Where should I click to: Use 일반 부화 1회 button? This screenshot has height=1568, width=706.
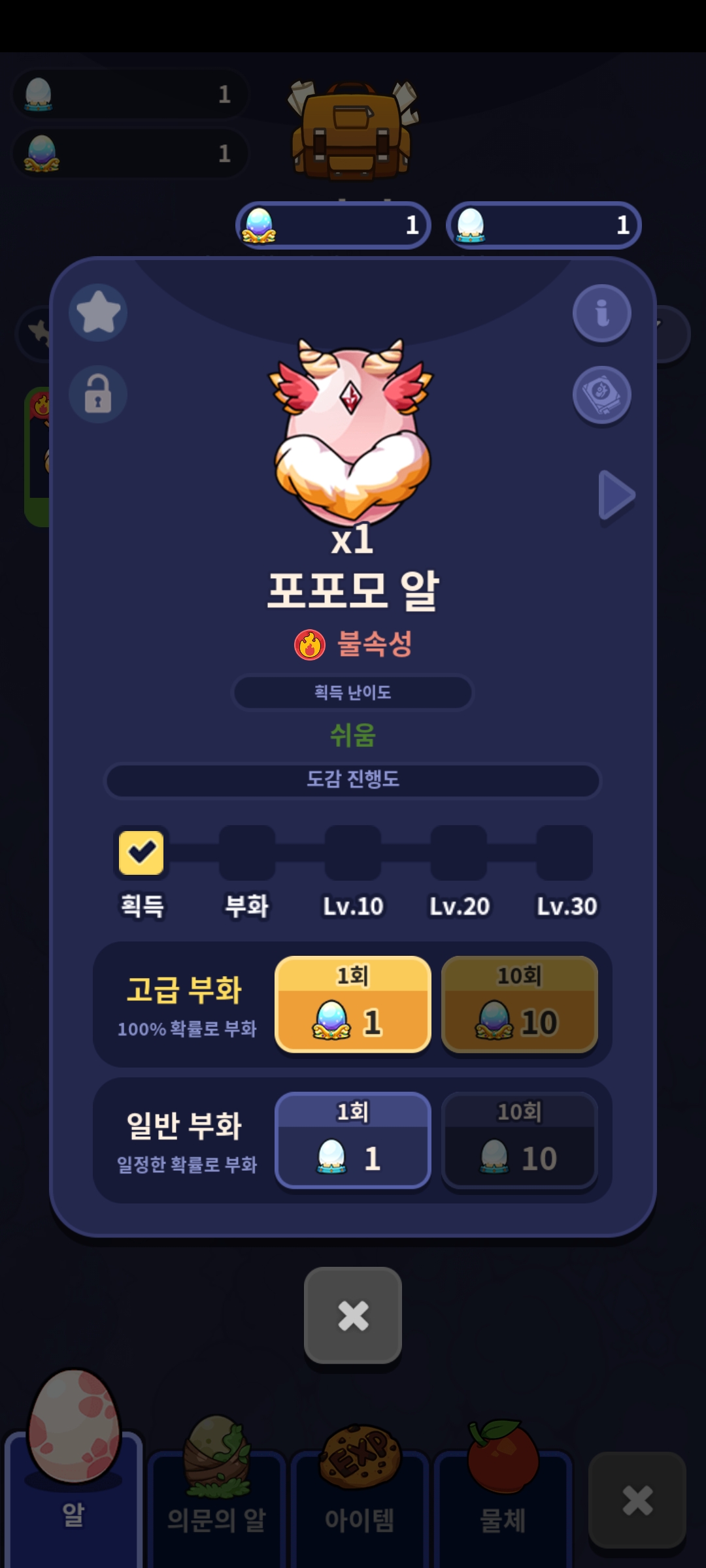pyautogui.click(x=352, y=1139)
